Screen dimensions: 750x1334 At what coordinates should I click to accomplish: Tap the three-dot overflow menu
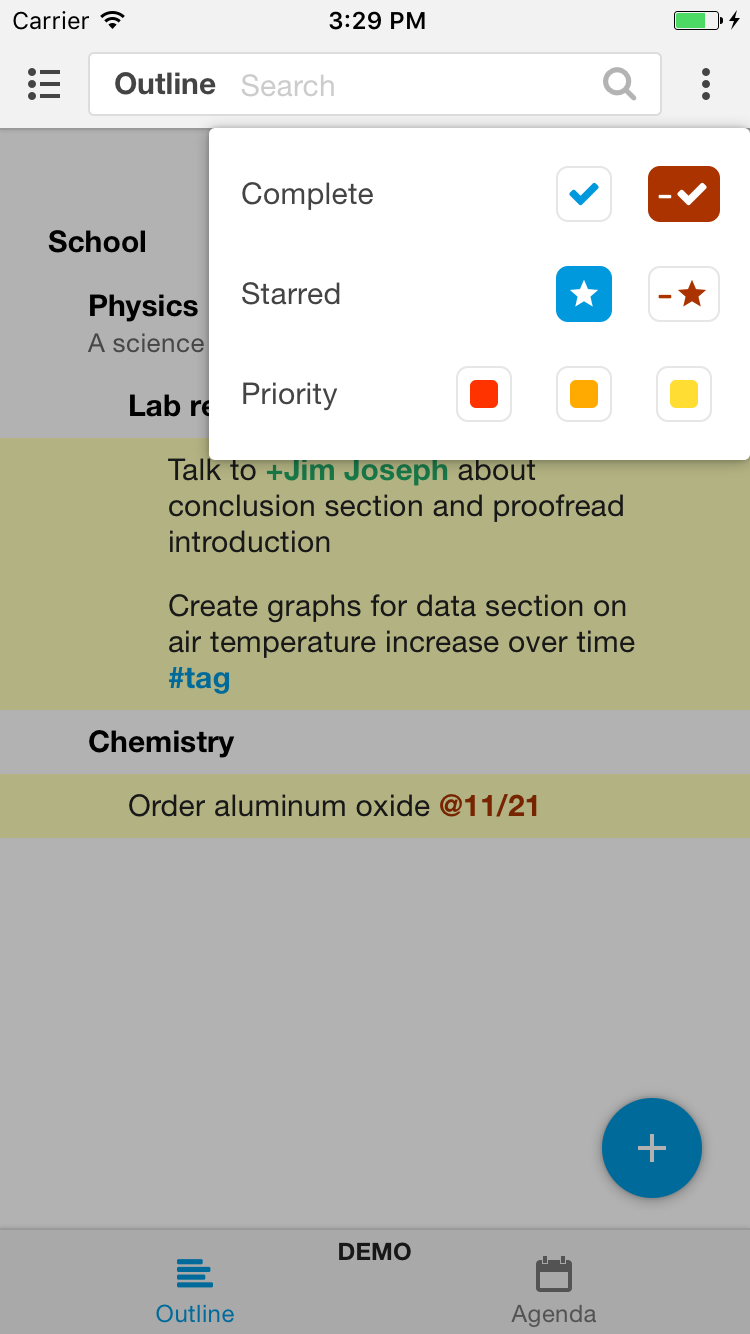706,84
